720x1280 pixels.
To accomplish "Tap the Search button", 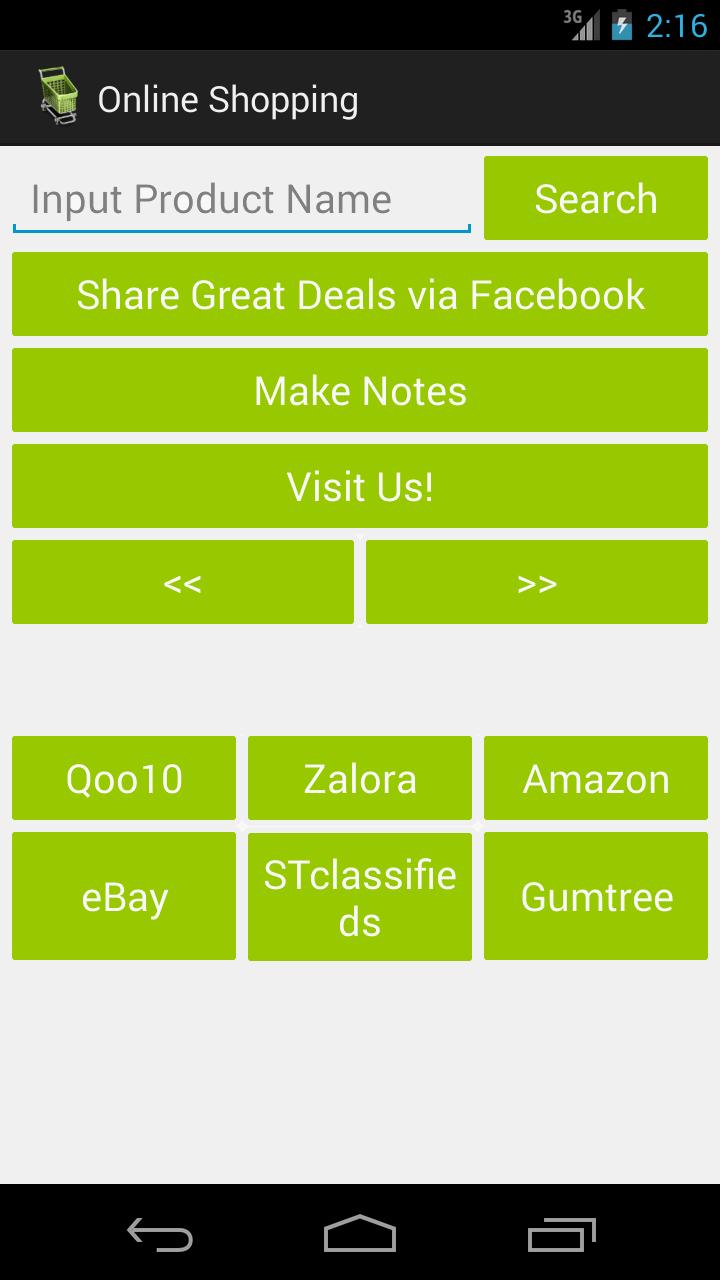I will [x=596, y=198].
